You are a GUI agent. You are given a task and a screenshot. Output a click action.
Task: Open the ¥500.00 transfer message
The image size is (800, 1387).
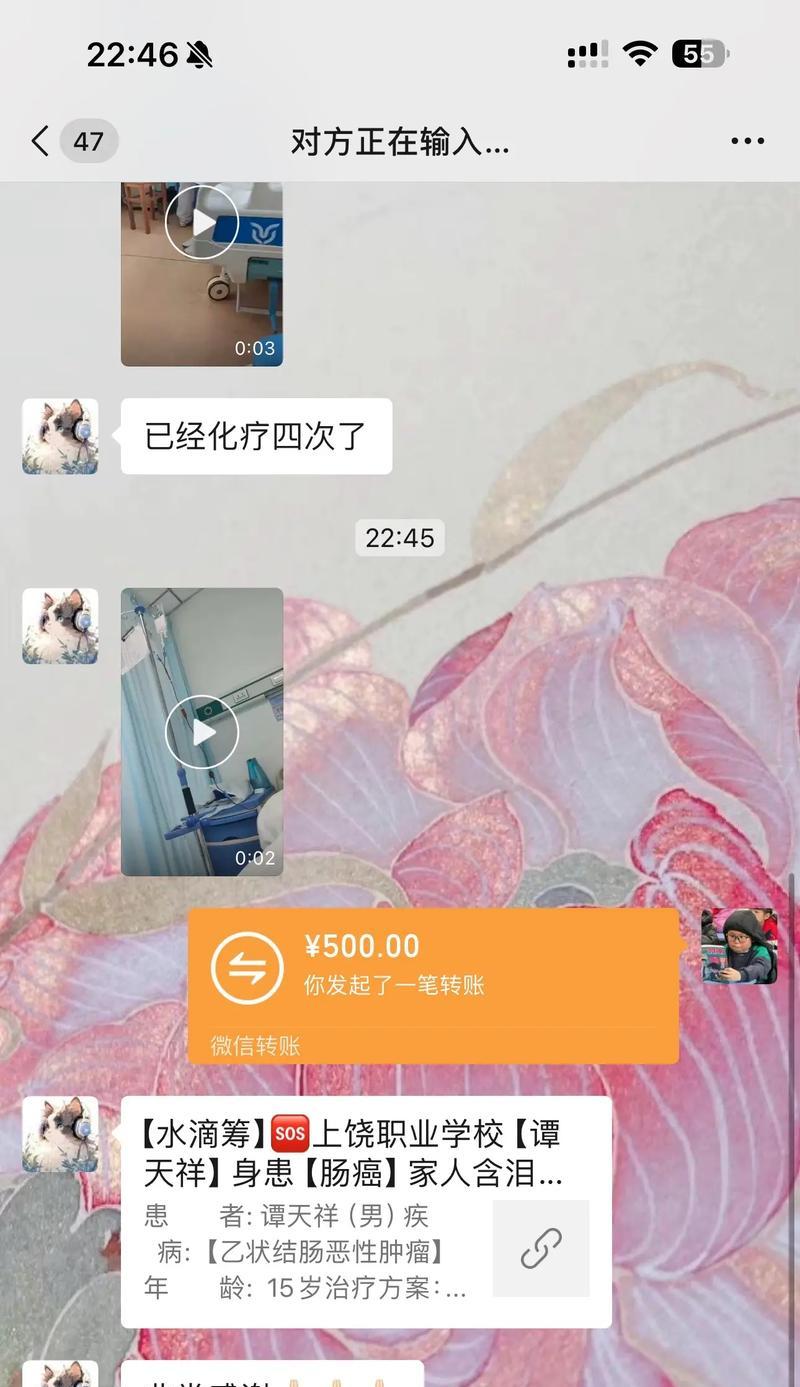[x=433, y=985]
